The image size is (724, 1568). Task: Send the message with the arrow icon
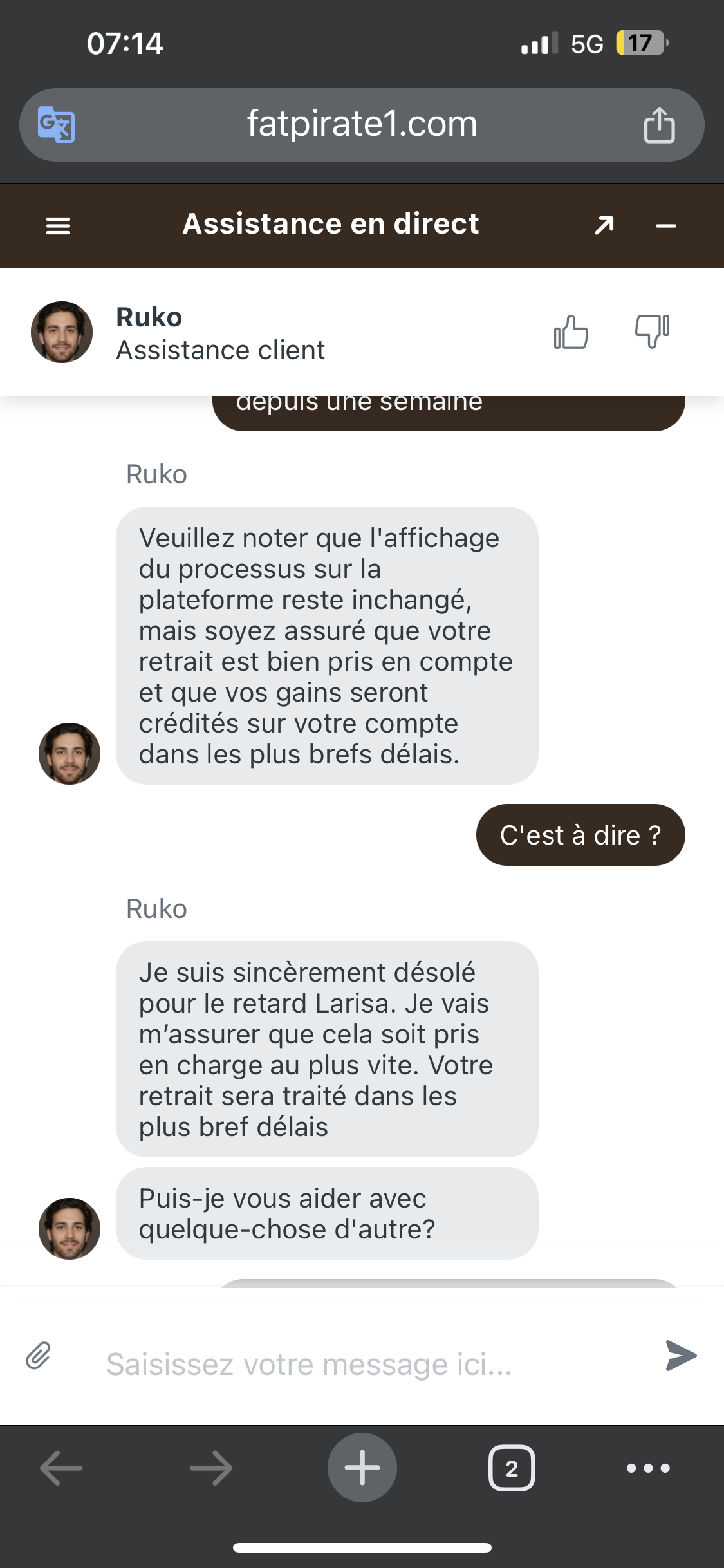coord(681,1356)
